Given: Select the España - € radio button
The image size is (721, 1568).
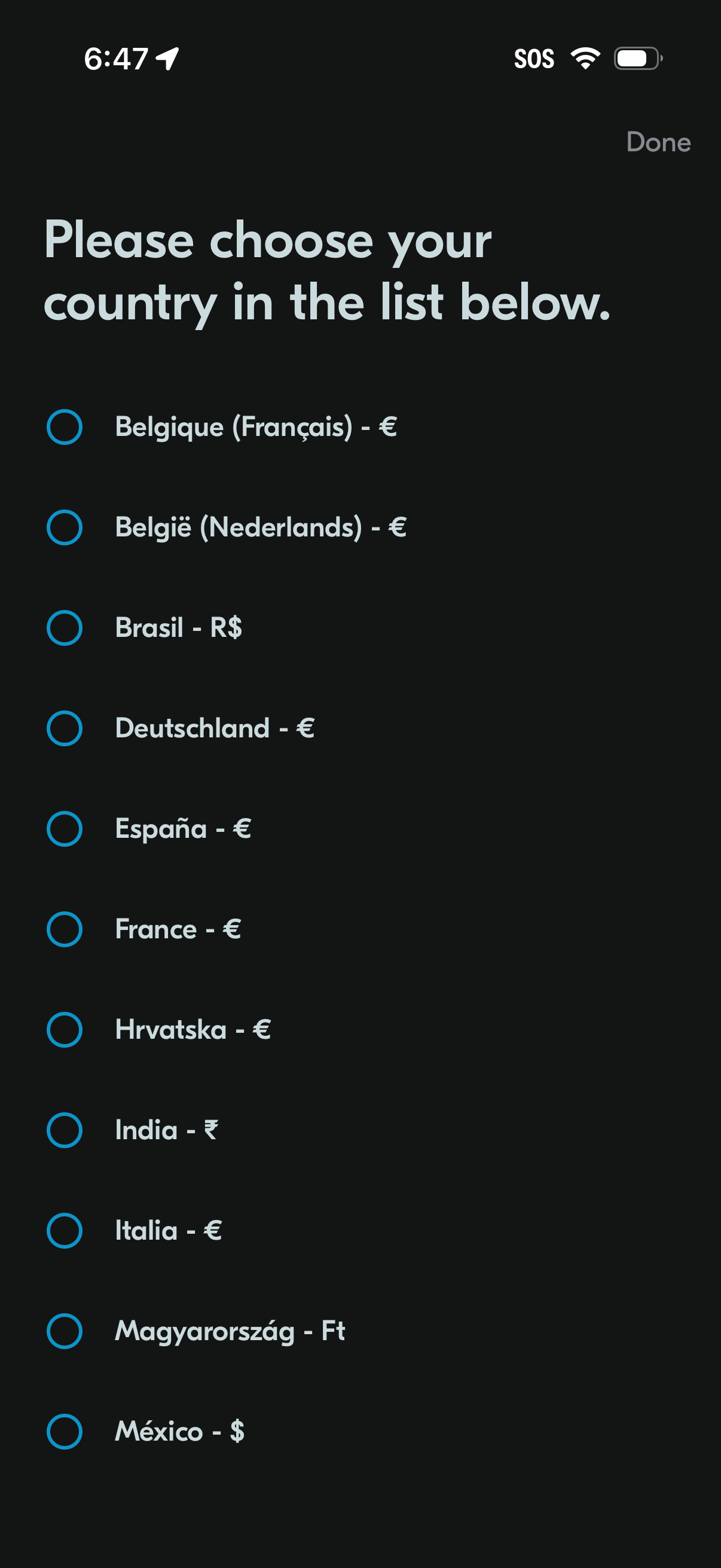Looking at the screenshot, I should (x=65, y=828).
